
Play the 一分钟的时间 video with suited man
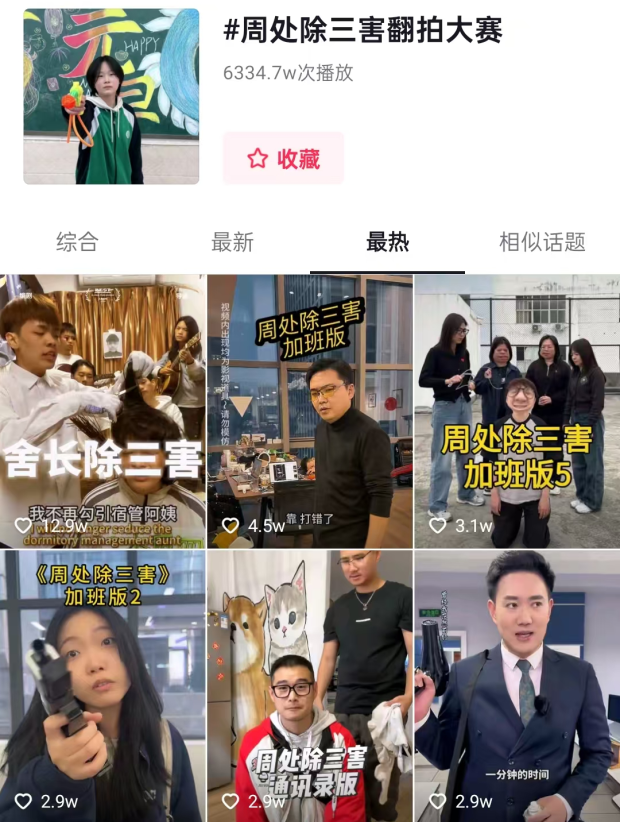point(517,686)
